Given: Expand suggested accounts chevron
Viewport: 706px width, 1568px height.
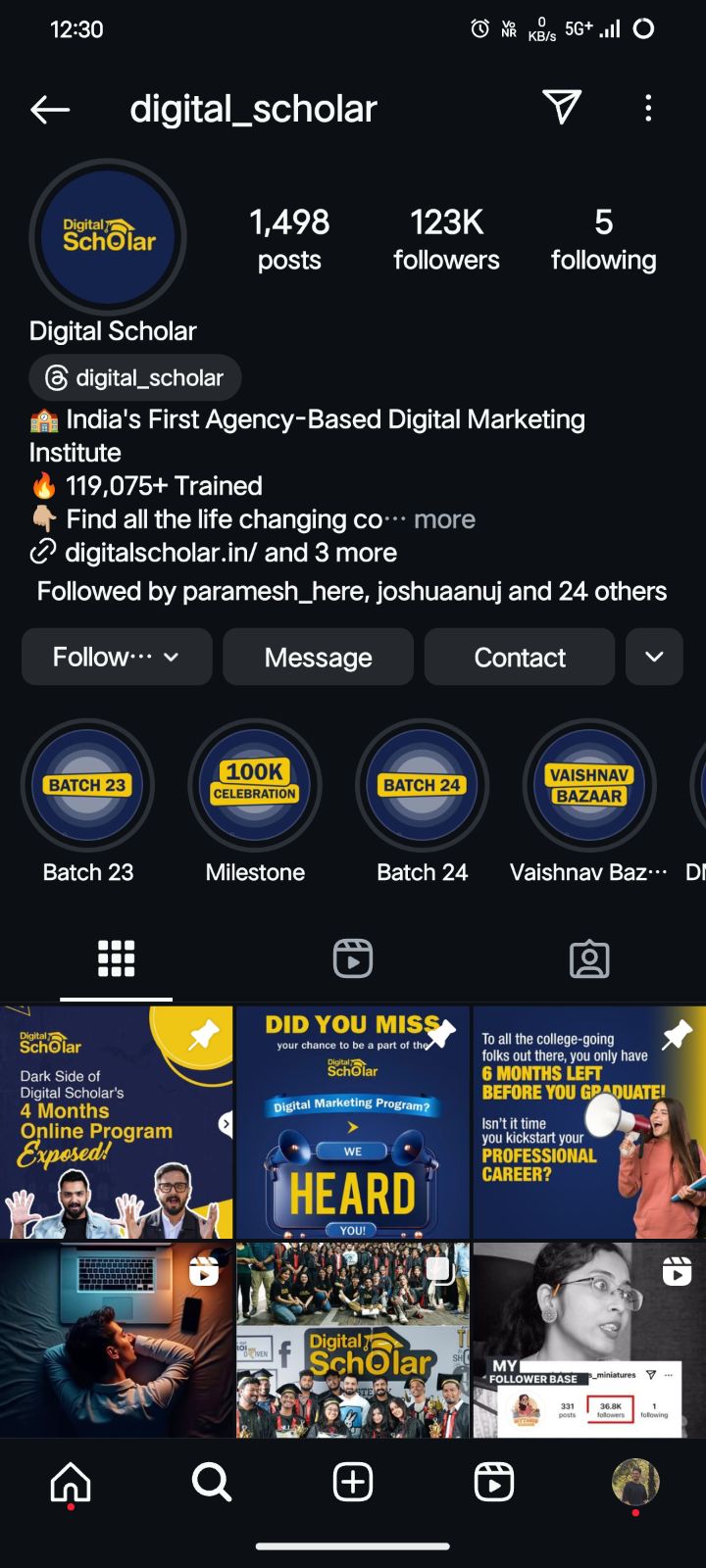Looking at the screenshot, I should click(654, 657).
